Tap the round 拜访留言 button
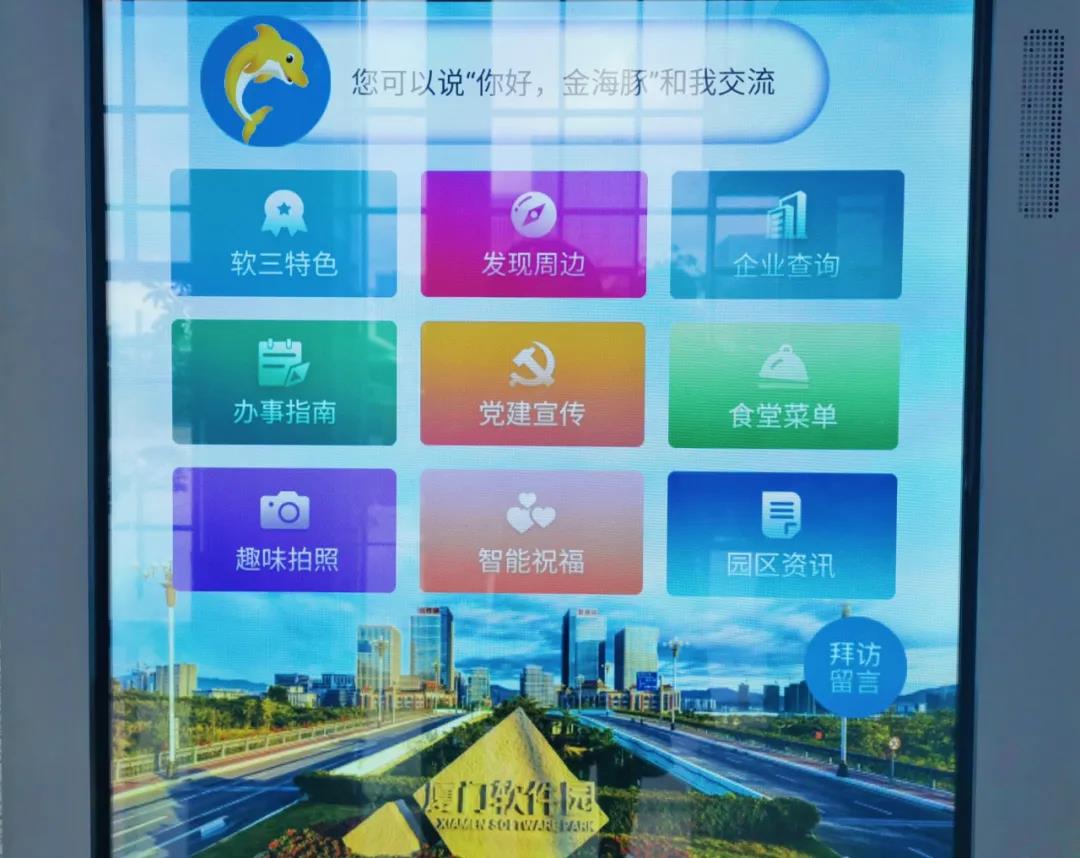 pyautogui.click(x=855, y=667)
